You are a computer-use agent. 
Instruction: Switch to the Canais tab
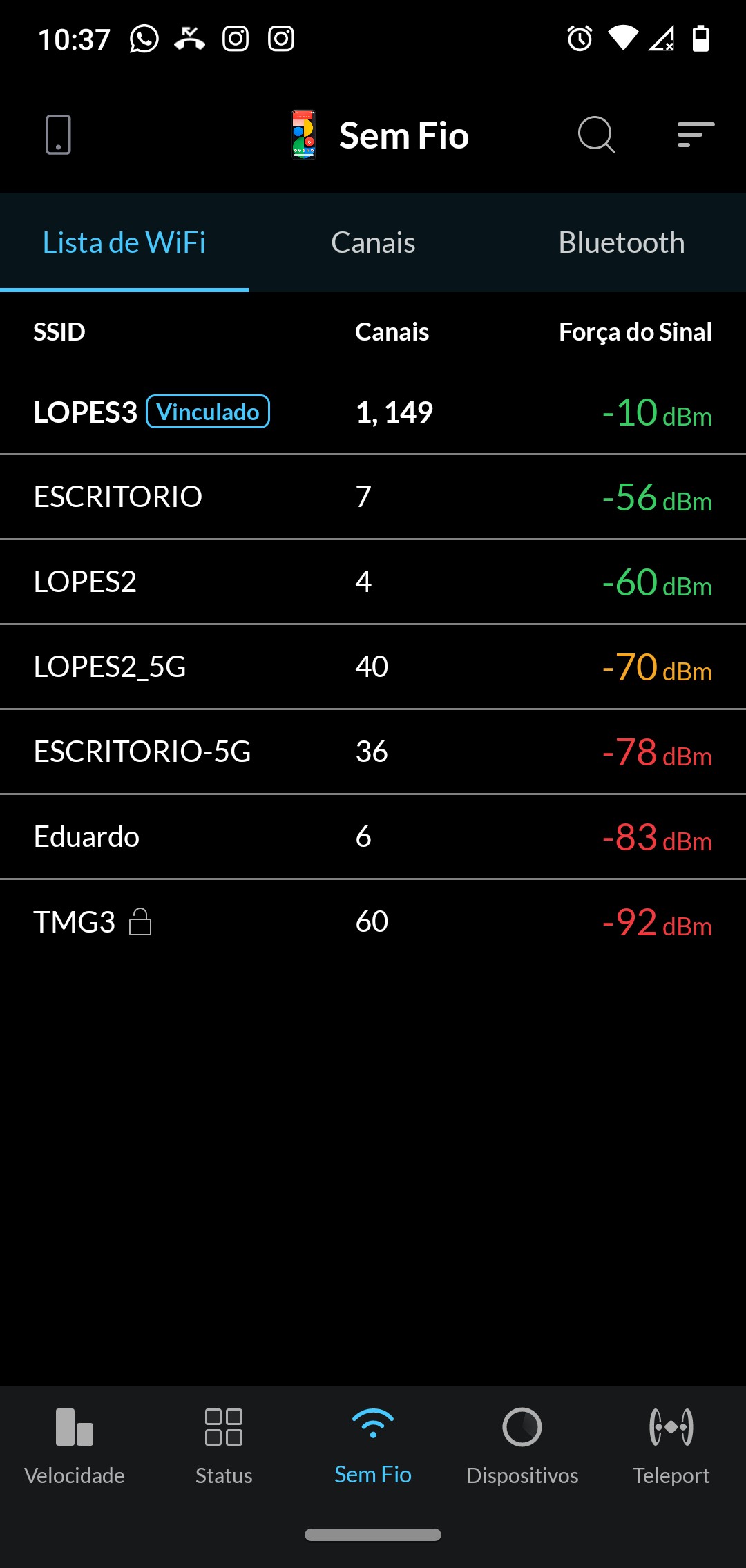coord(373,242)
